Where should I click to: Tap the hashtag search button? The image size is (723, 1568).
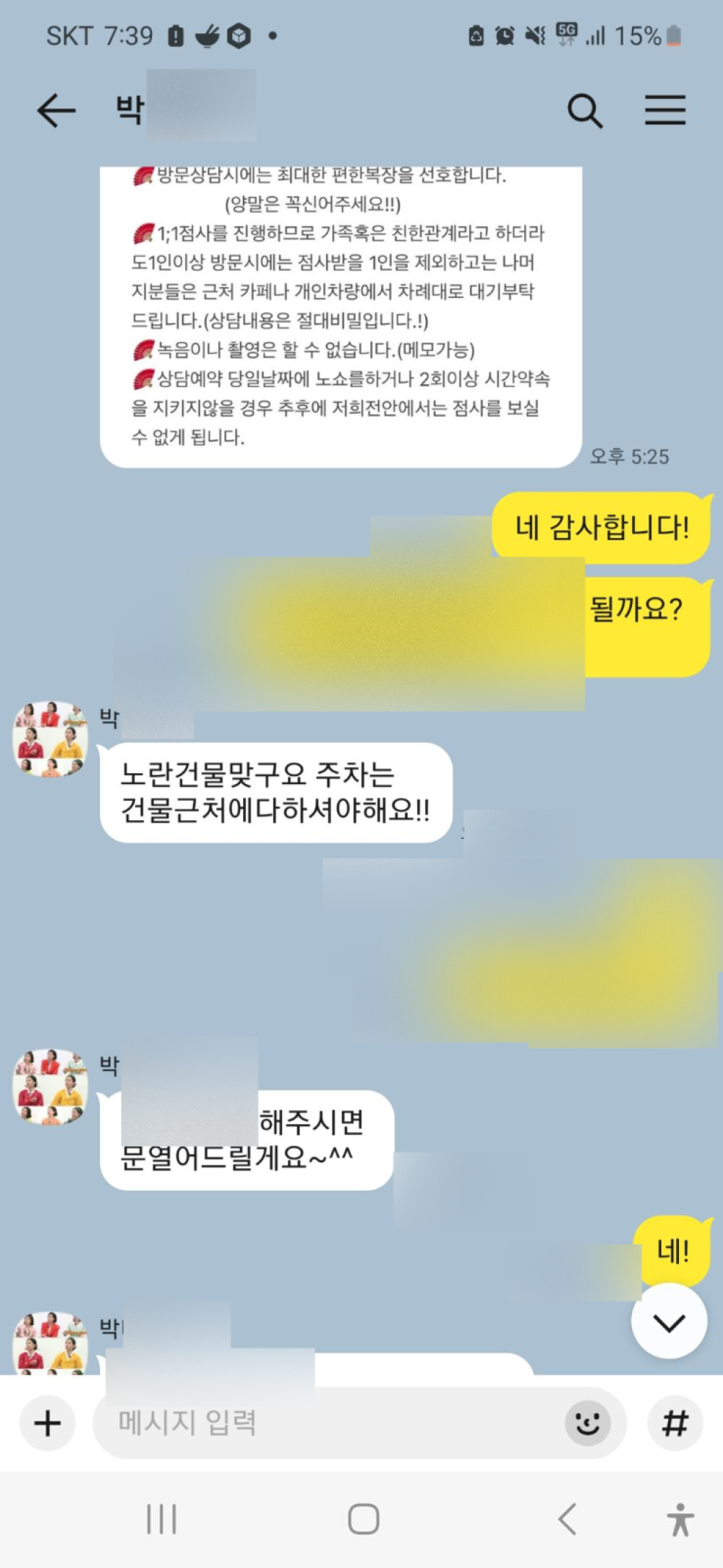(675, 1423)
